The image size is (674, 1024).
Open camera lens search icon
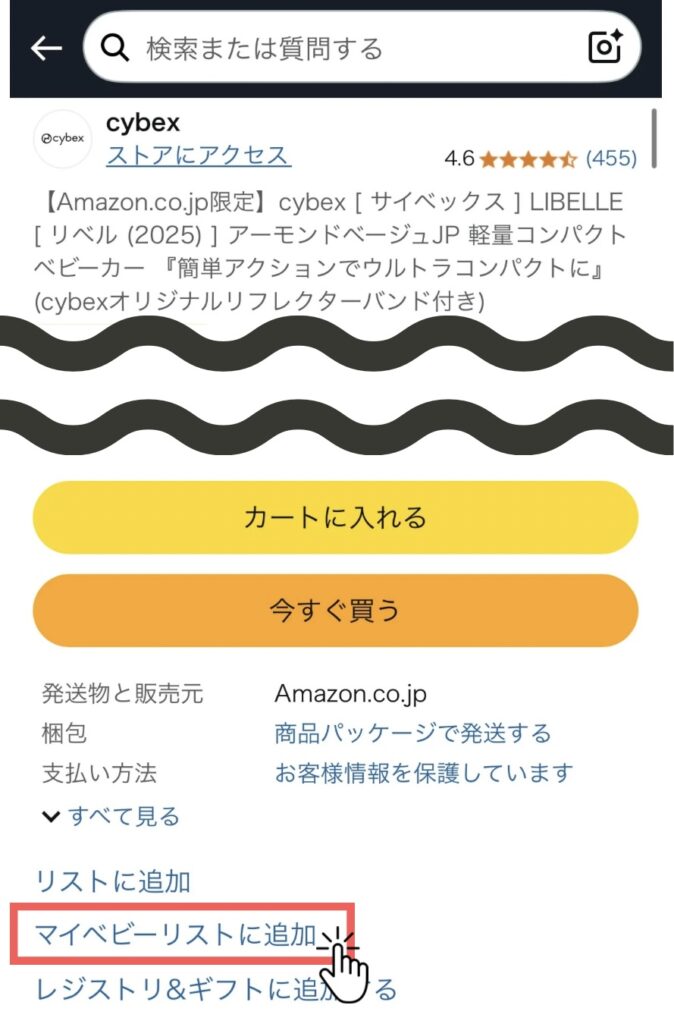point(606,47)
